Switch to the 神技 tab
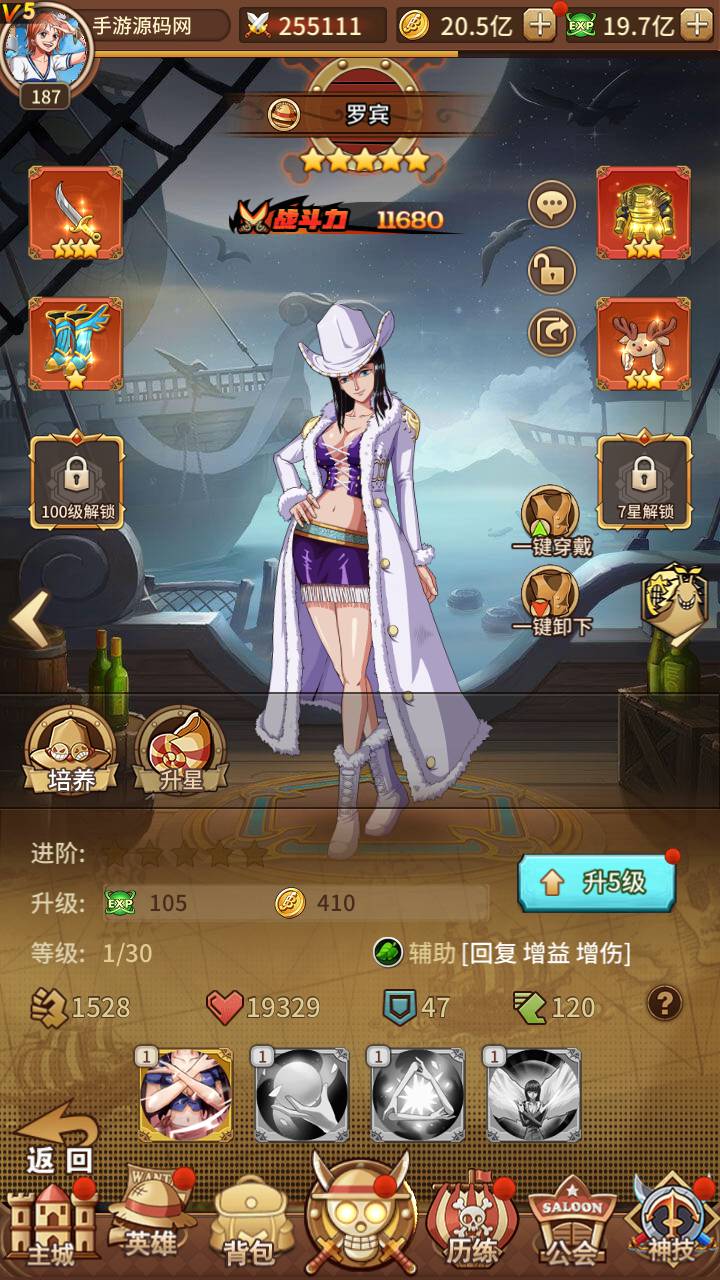The width and height of the screenshot is (720, 1280). click(672, 1225)
